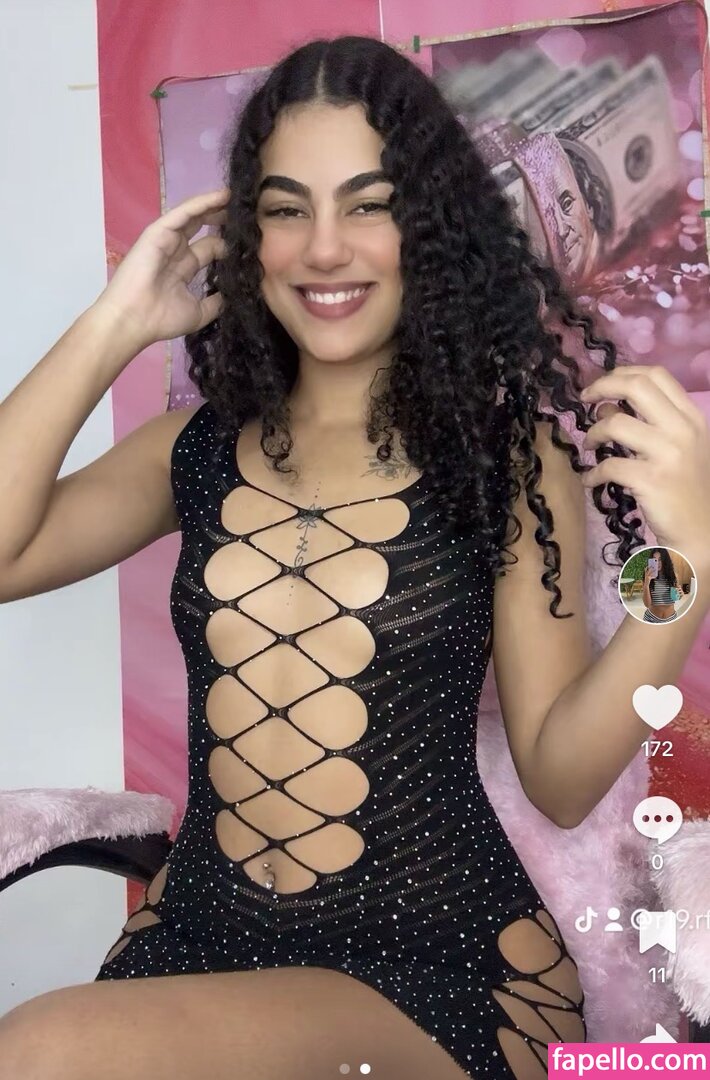Open the comments on this post
This screenshot has width=710, height=1080.
[657, 819]
